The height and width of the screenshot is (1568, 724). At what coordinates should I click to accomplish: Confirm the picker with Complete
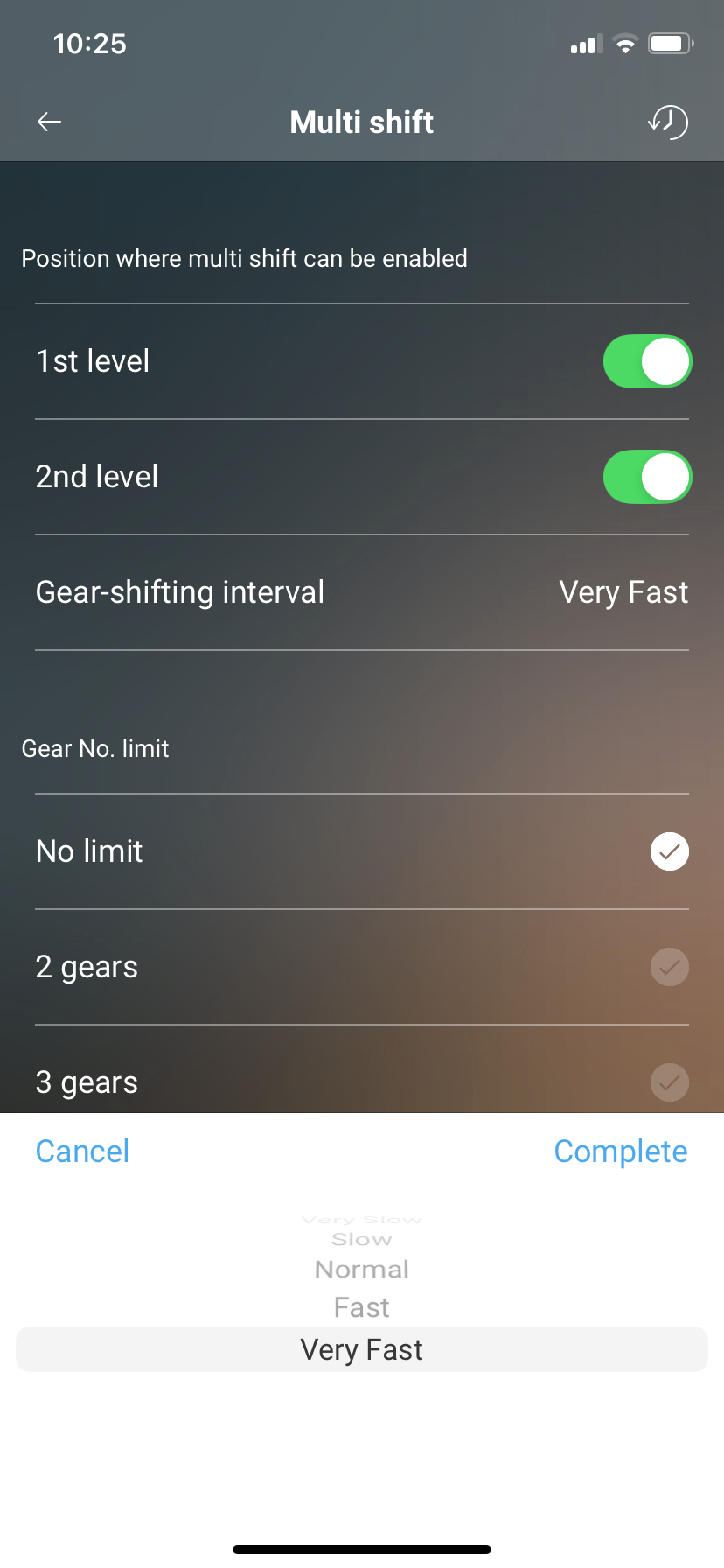(x=621, y=1151)
